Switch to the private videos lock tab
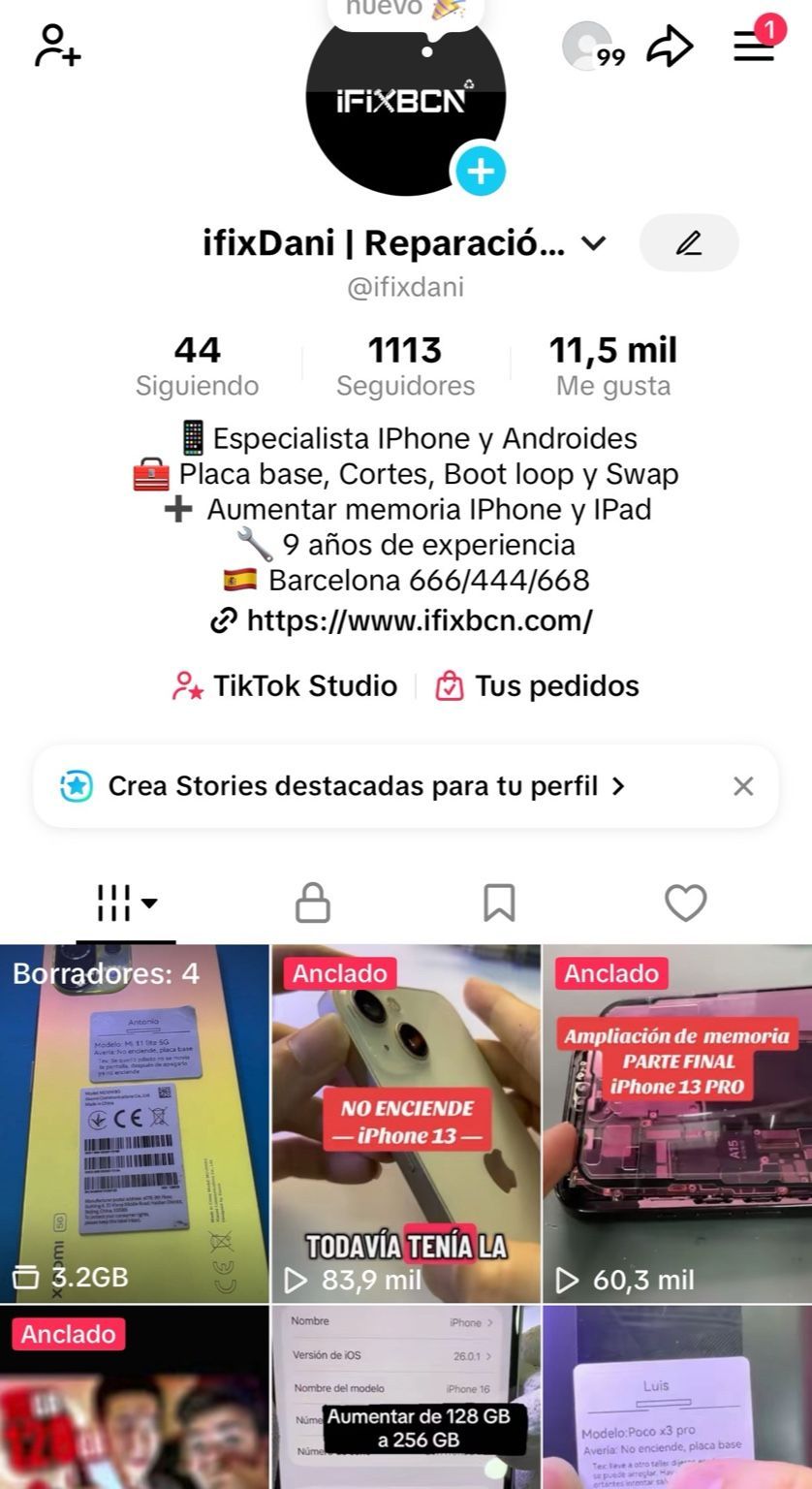The image size is (812, 1489). pyautogui.click(x=314, y=902)
